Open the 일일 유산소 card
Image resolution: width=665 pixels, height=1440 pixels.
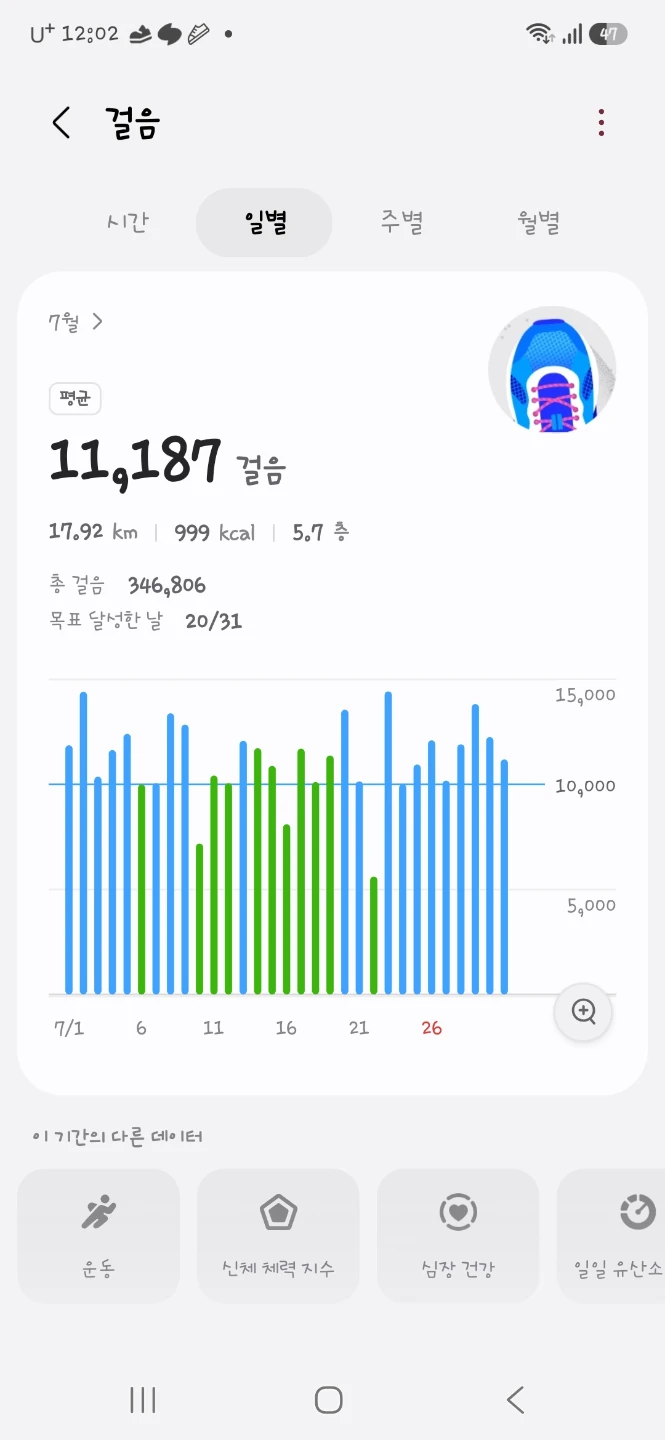[x=611, y=1236]
